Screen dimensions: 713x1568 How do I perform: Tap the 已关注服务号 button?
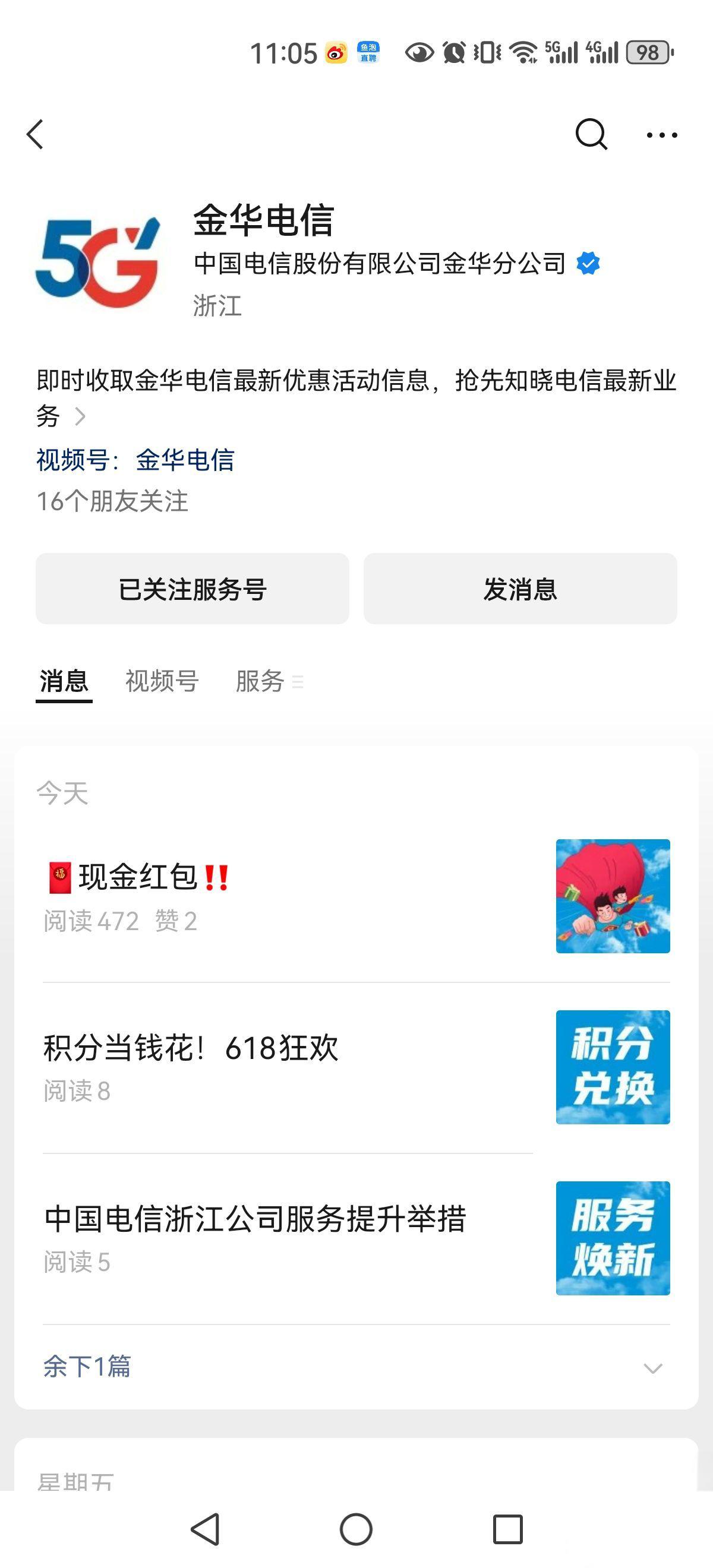[193, 589]
